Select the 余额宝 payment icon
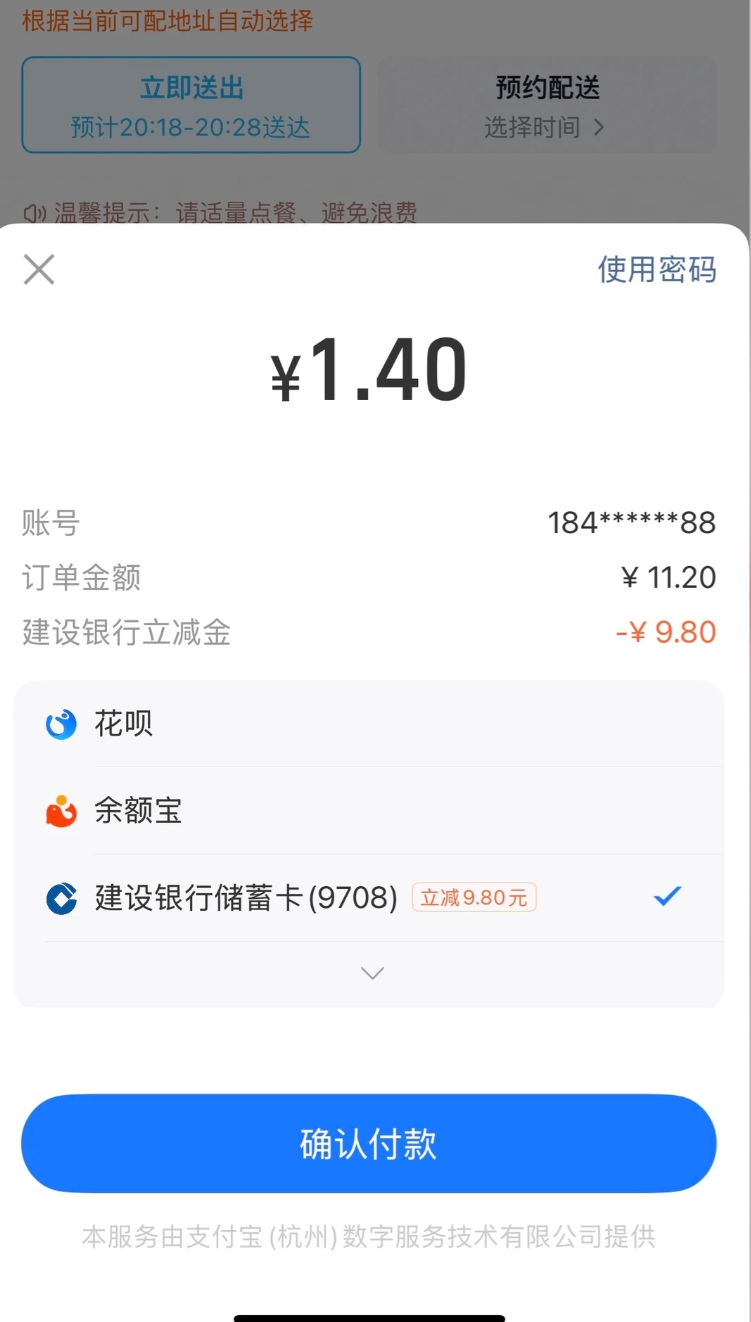Screen dimensions: 751x1322 [x=60, y=811]
